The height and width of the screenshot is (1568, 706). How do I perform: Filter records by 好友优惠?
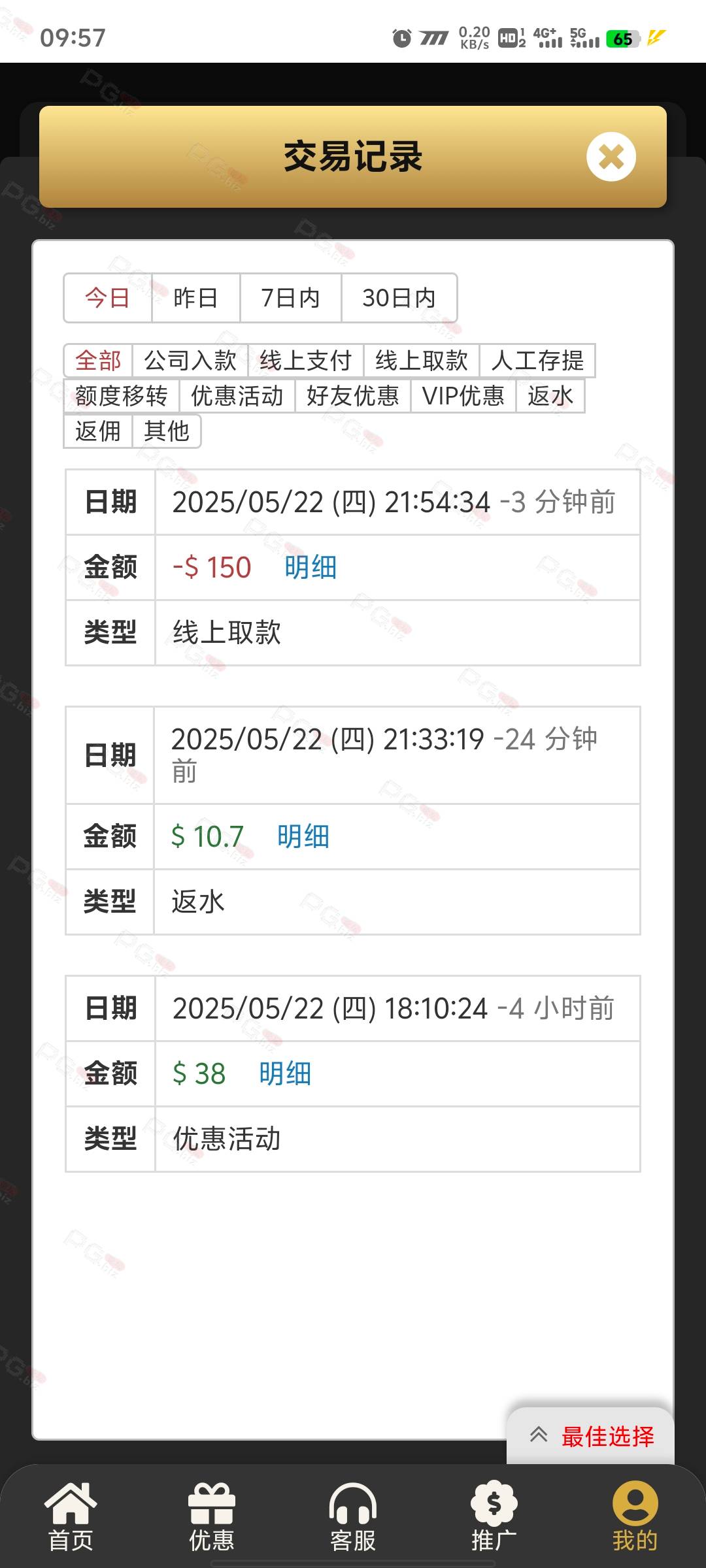[353, 396]
